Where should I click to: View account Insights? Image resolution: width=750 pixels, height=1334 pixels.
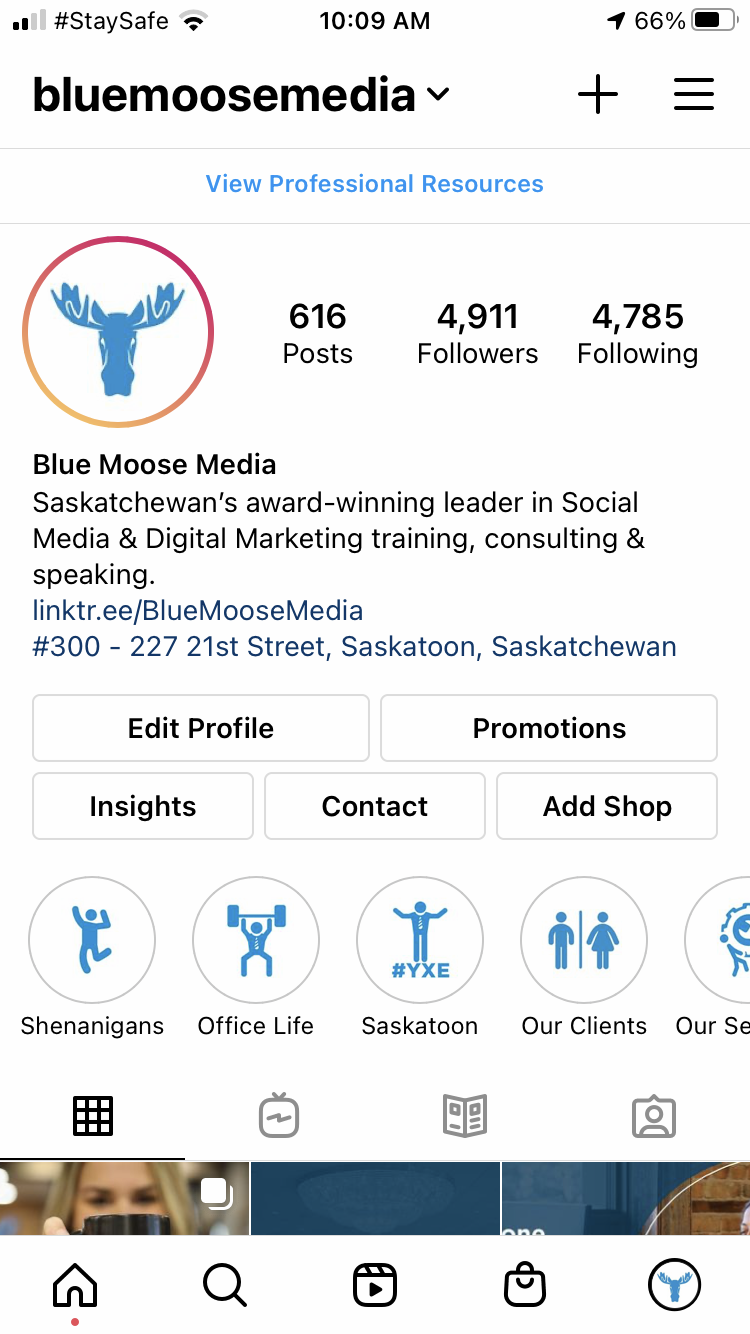pyautogui.click(x=143, y=806)
